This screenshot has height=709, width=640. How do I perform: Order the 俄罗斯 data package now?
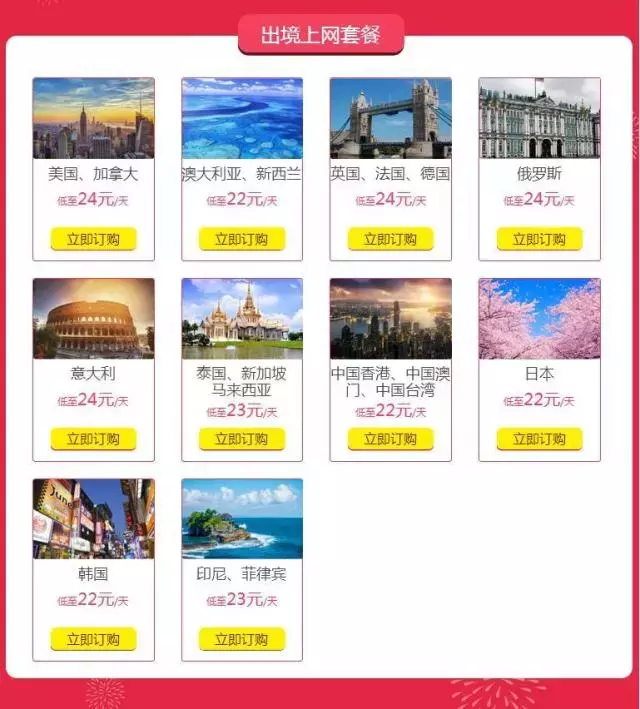click(x=539, y=240)
